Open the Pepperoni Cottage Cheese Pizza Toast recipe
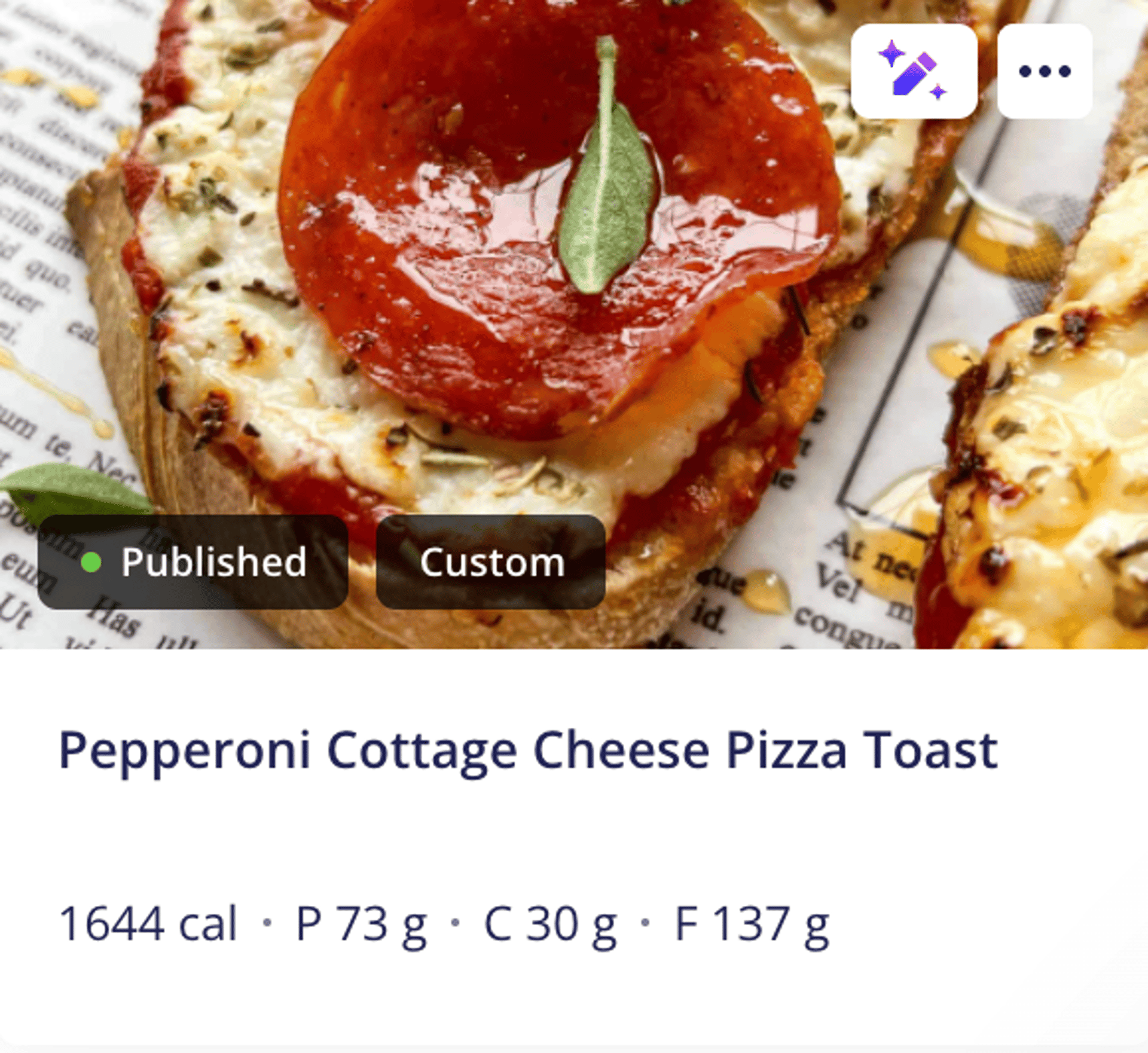This screenshot has height=1053, width=1148. pyautogui.click(x=527, y=750)
